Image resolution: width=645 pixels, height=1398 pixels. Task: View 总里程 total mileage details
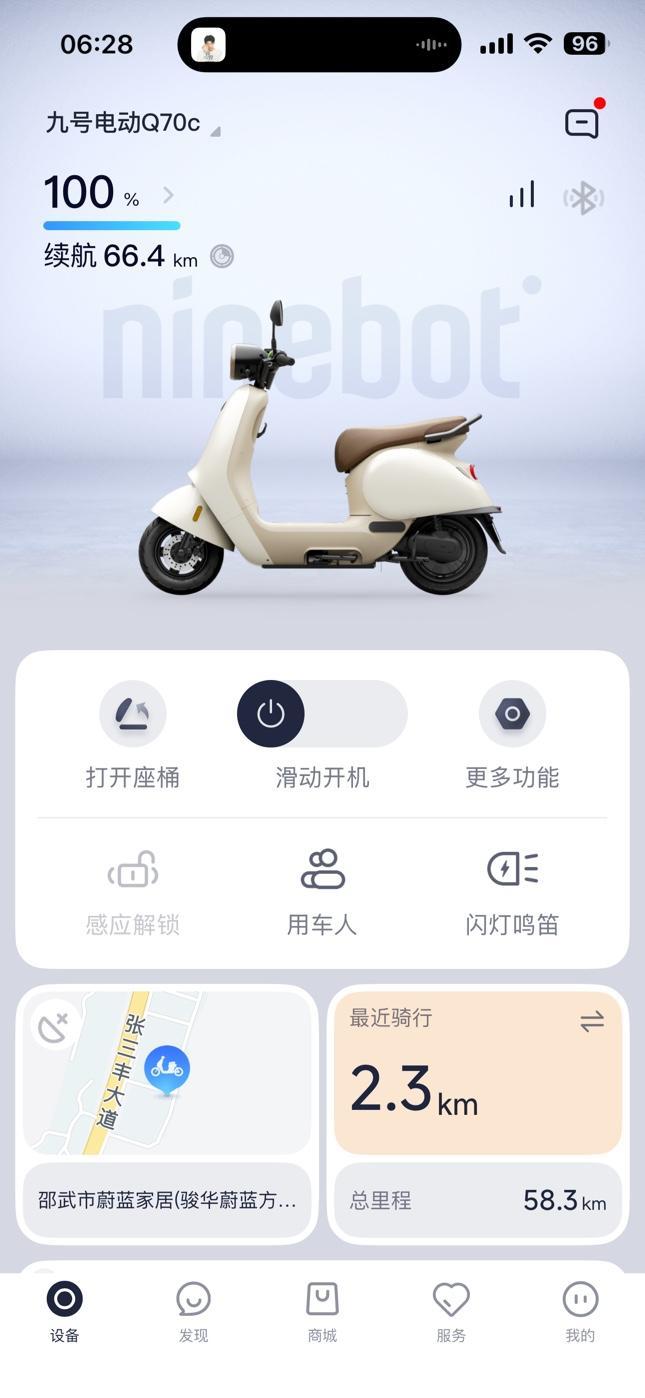point(478,1201)
